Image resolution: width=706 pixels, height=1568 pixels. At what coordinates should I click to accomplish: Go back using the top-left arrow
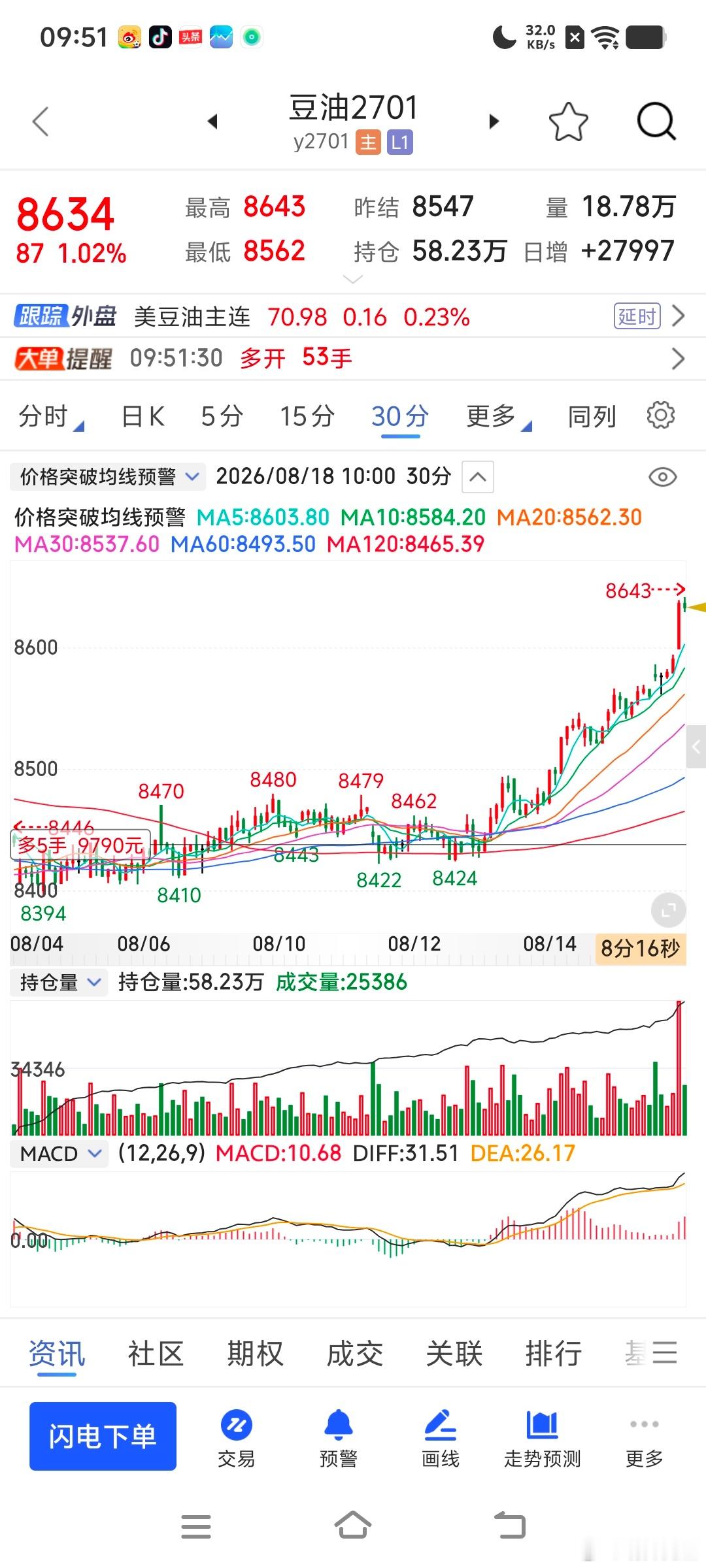tap(41, 121)
